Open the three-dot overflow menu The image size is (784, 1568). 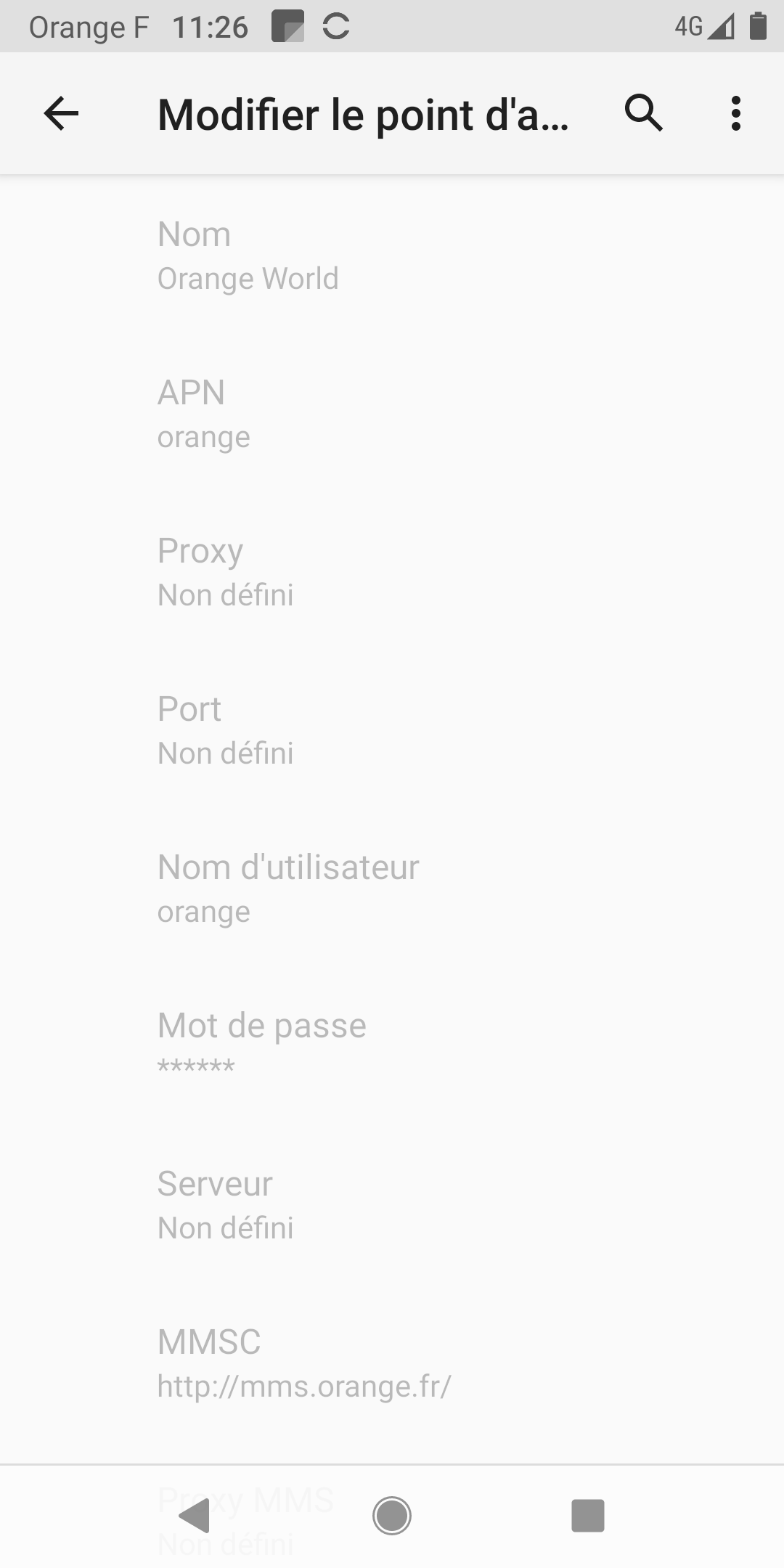[736, 113]
